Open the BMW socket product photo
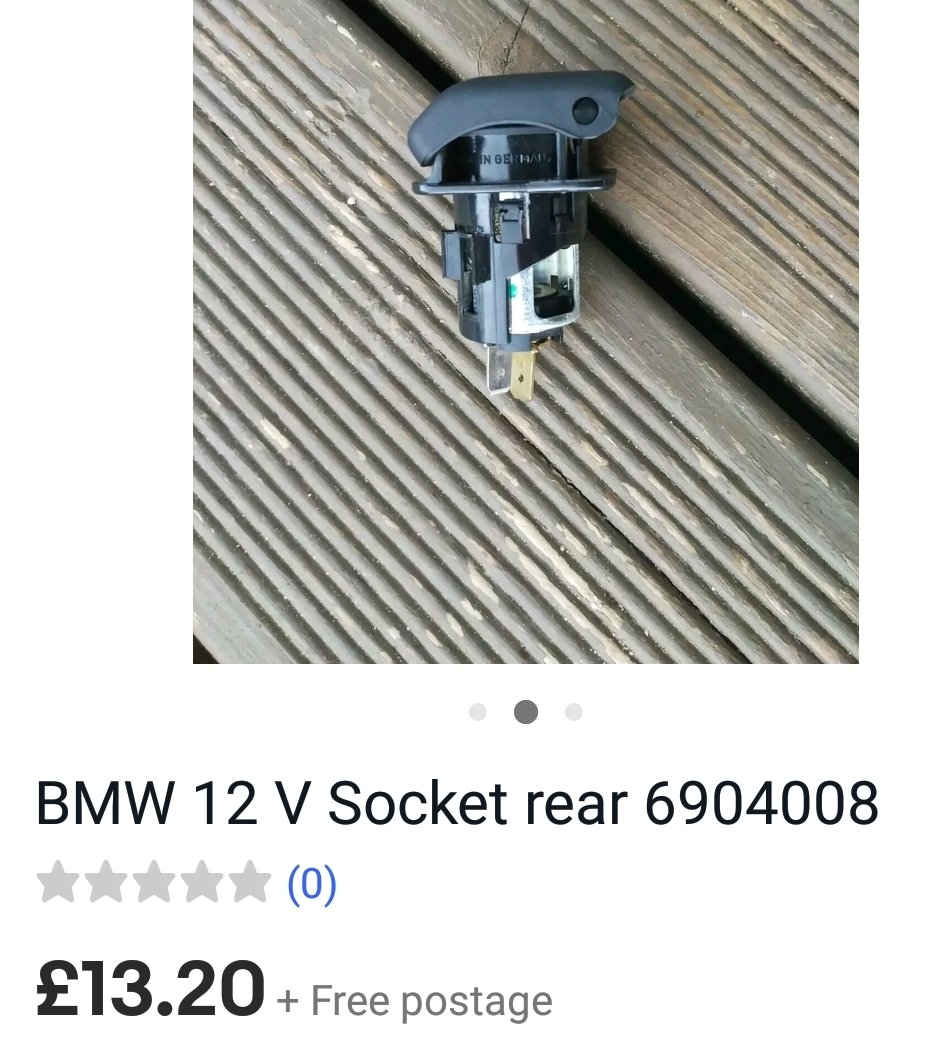Viewport: 932px width, 1054px height. coord(525,330)
